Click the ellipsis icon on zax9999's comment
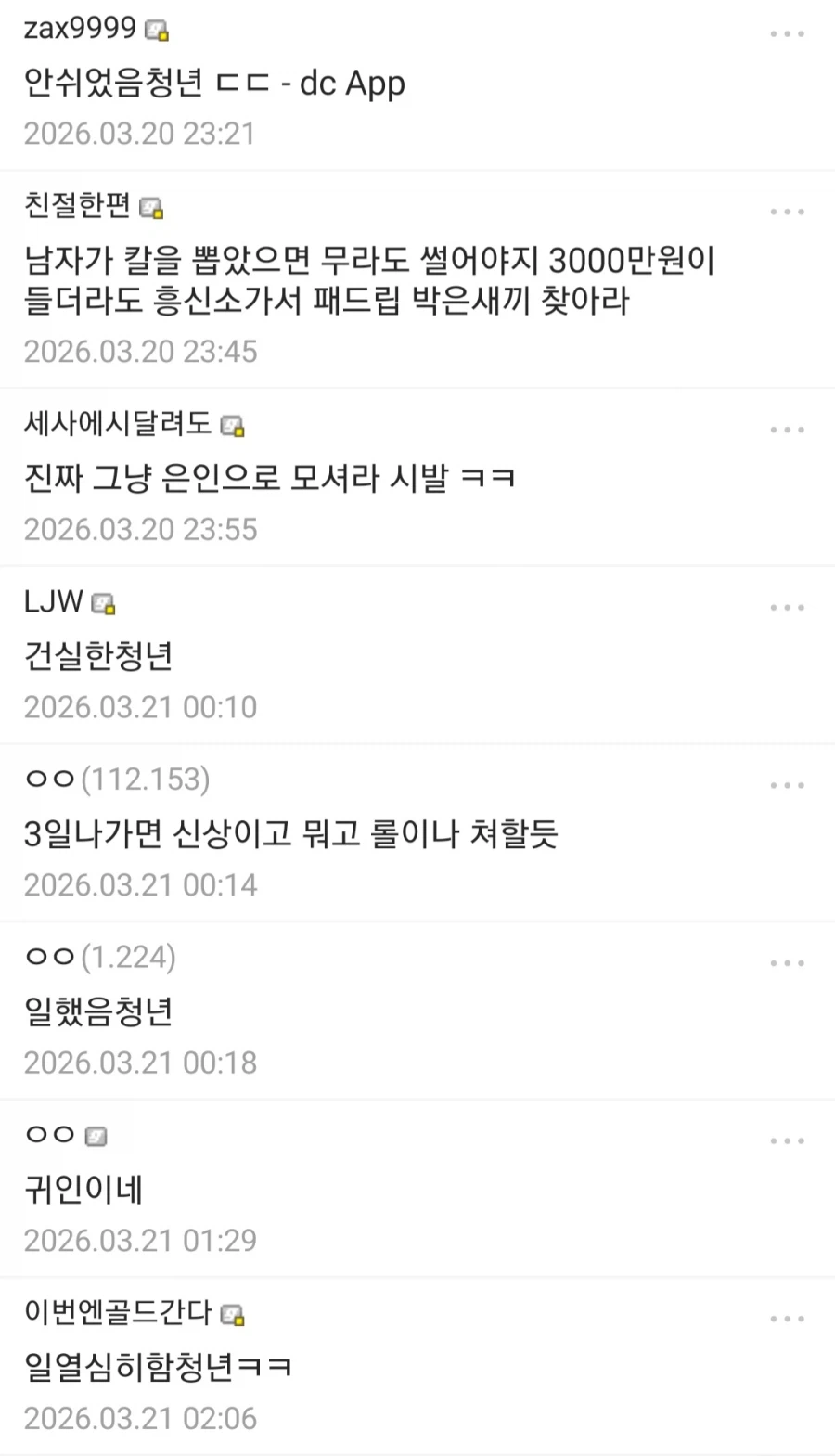This screenshot has height=1456, width=835. point(787,33)
